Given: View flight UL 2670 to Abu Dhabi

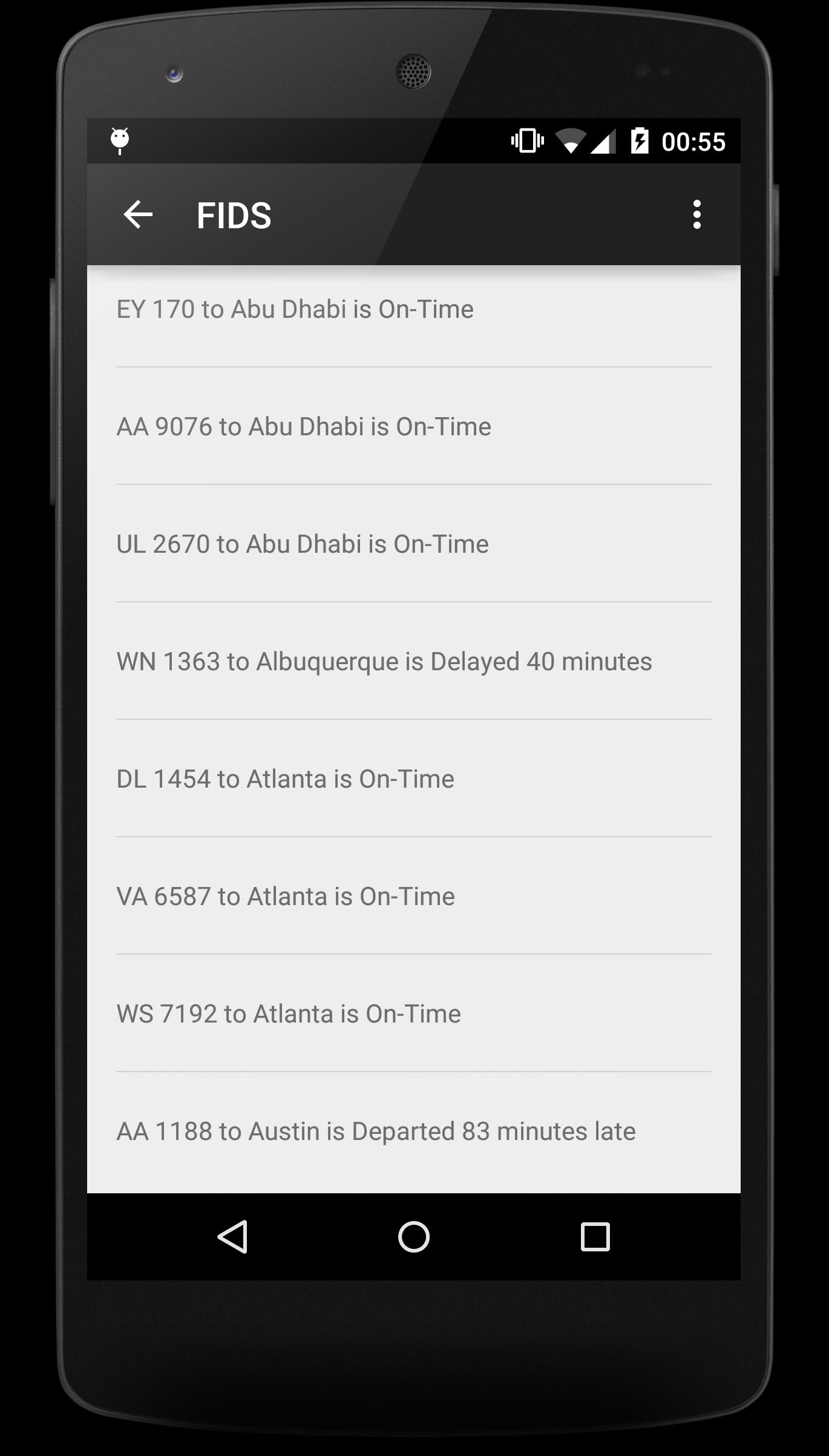Looking at the screenshot, I should click(303, 544).
